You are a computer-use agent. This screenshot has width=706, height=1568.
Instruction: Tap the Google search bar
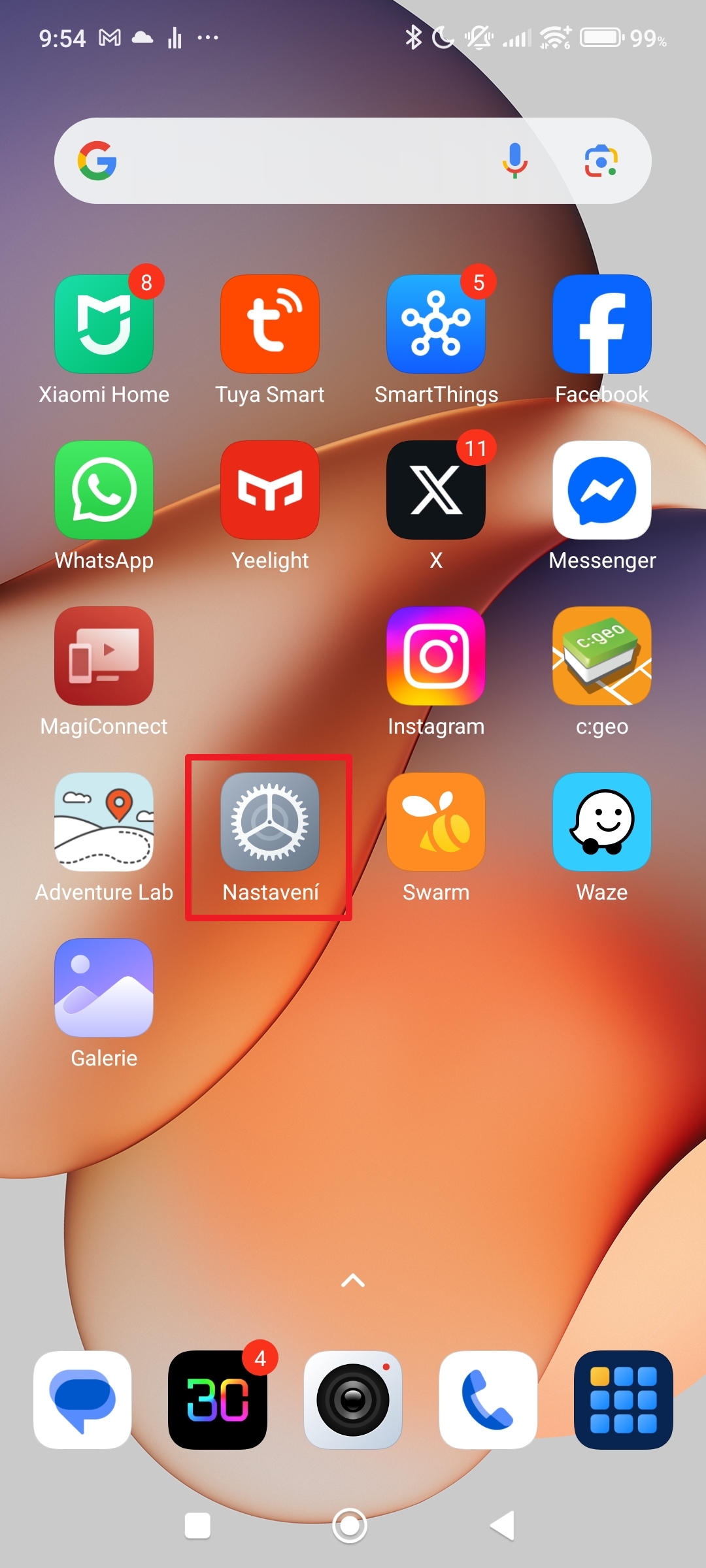tap(294, 161)
